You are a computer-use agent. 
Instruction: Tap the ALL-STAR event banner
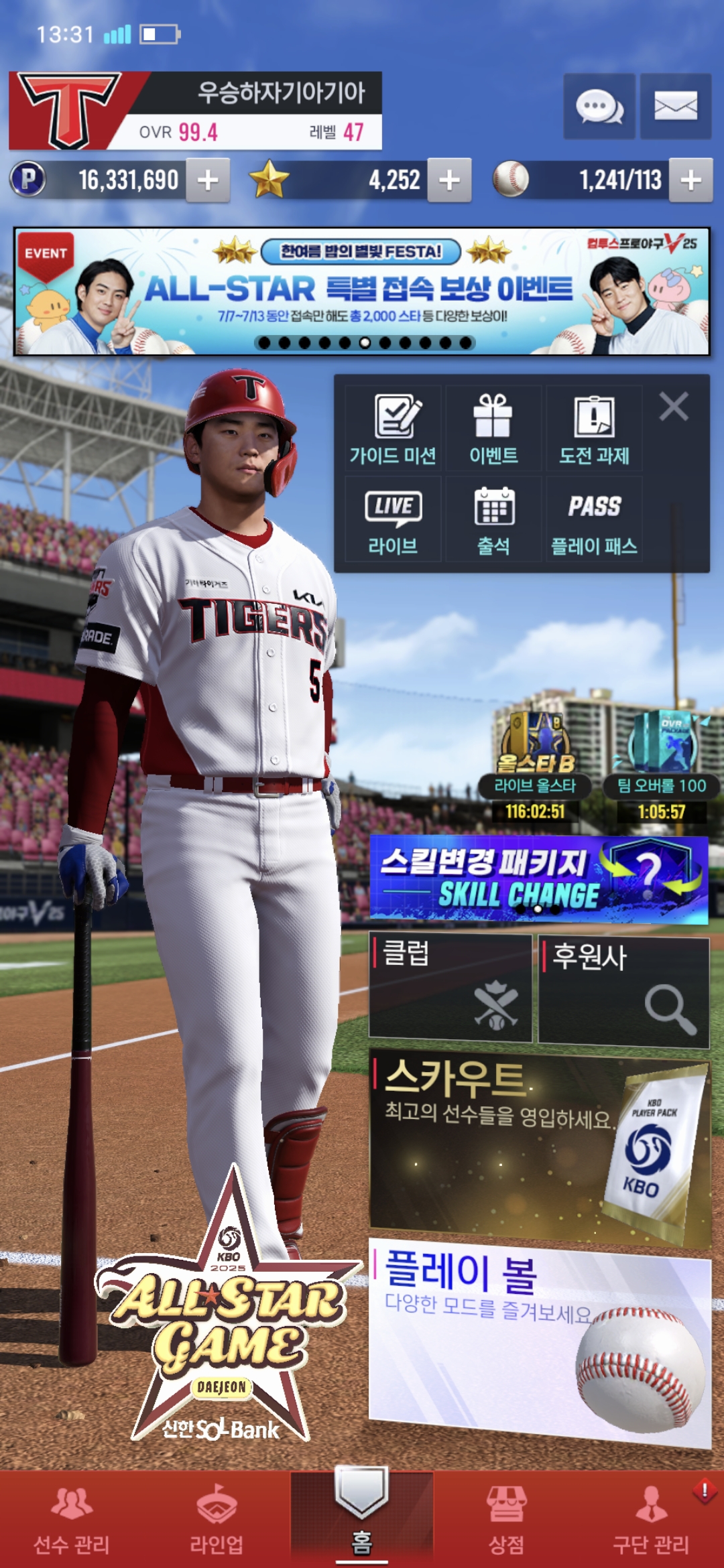point(362,291)
